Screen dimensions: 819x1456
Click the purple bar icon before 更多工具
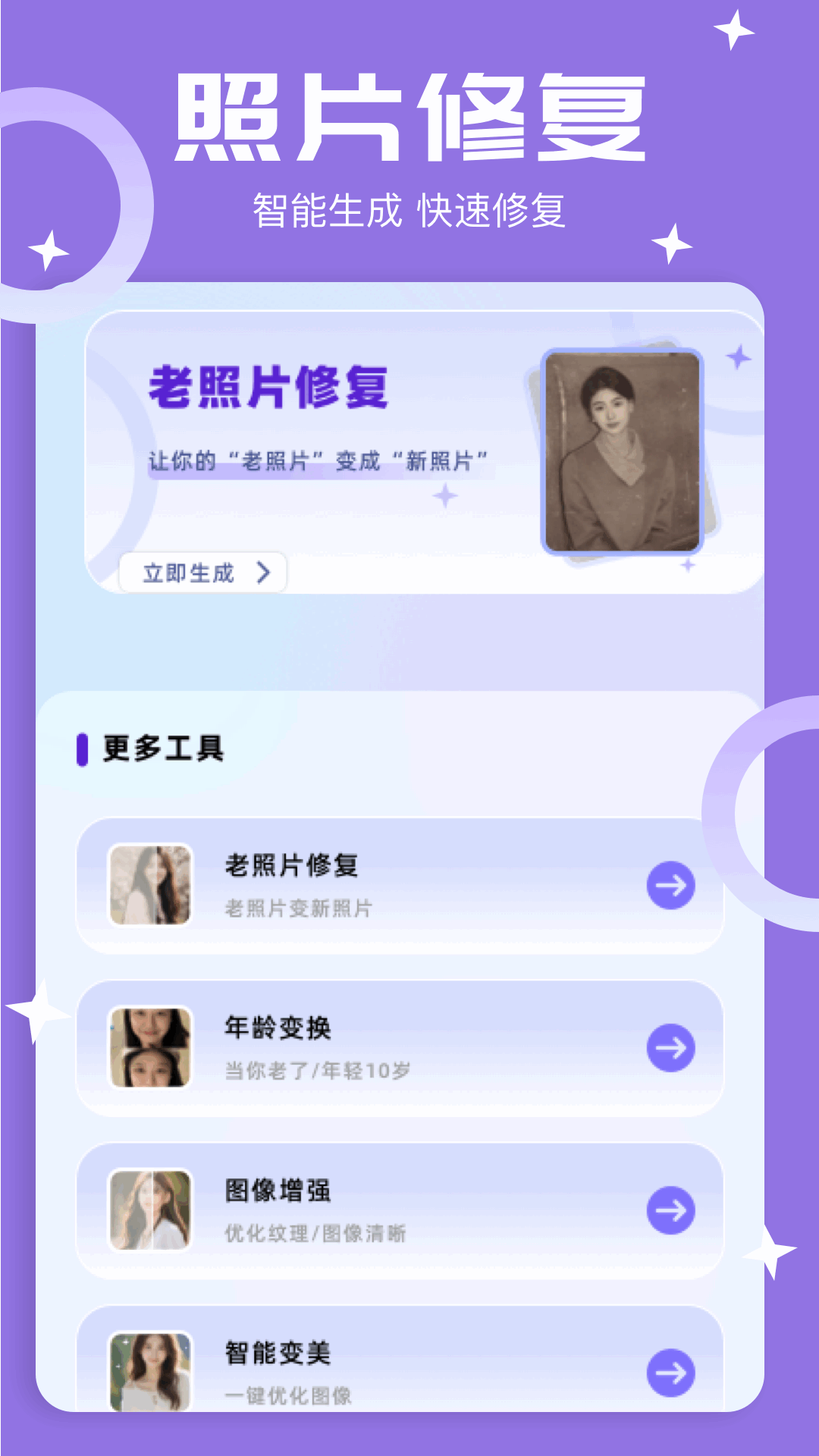[x=81, y=750]
